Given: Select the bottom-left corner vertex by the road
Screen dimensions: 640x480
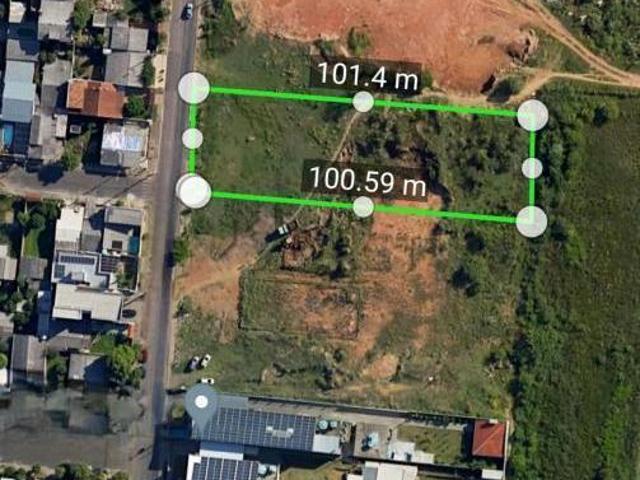Looking at the screenshot, I should point(194,191).
